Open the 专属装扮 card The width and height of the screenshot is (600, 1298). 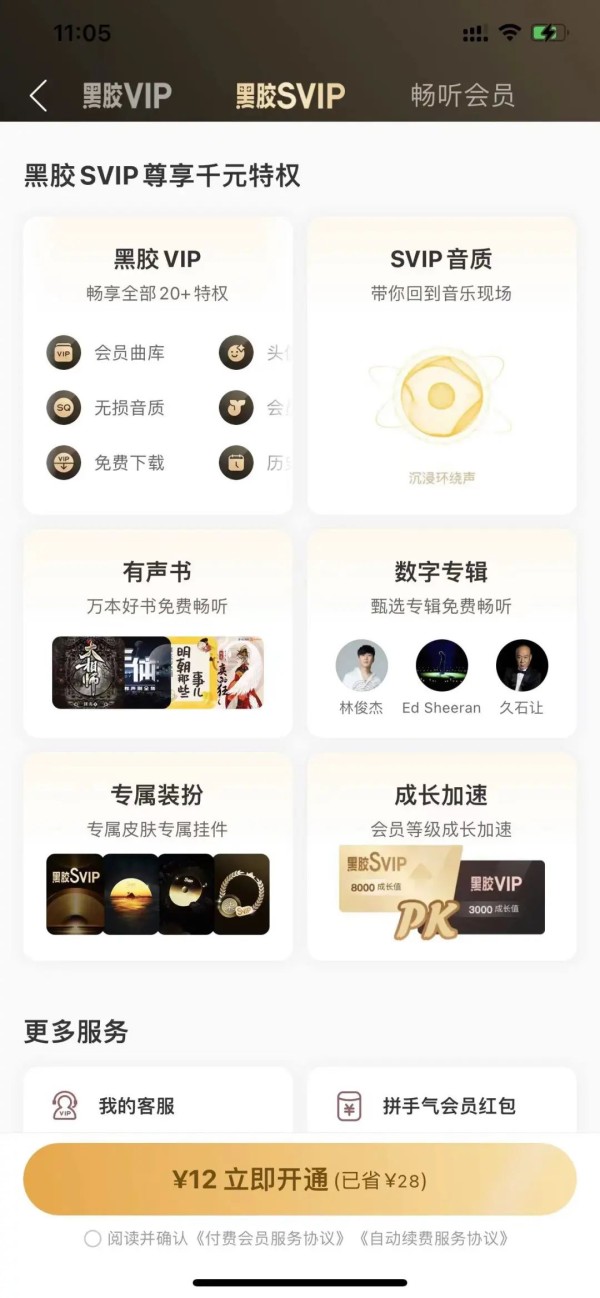158,856
